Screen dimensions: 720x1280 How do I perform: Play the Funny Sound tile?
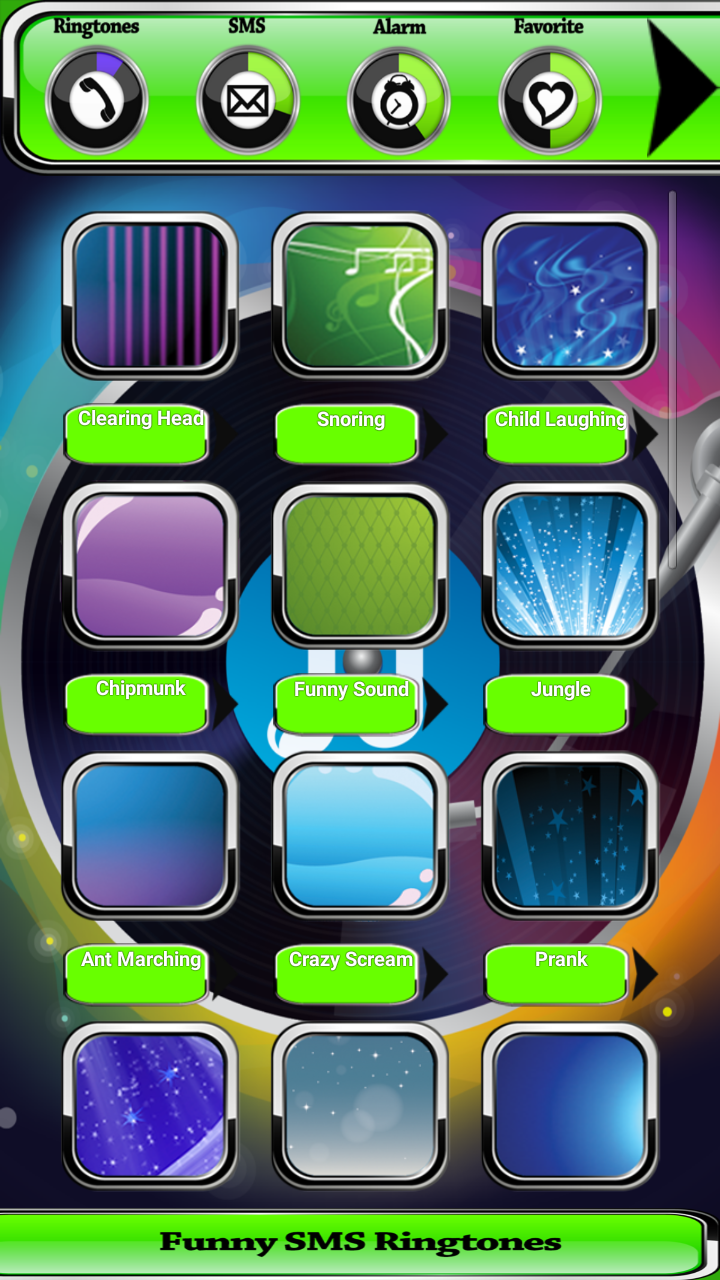coord(360,565)
